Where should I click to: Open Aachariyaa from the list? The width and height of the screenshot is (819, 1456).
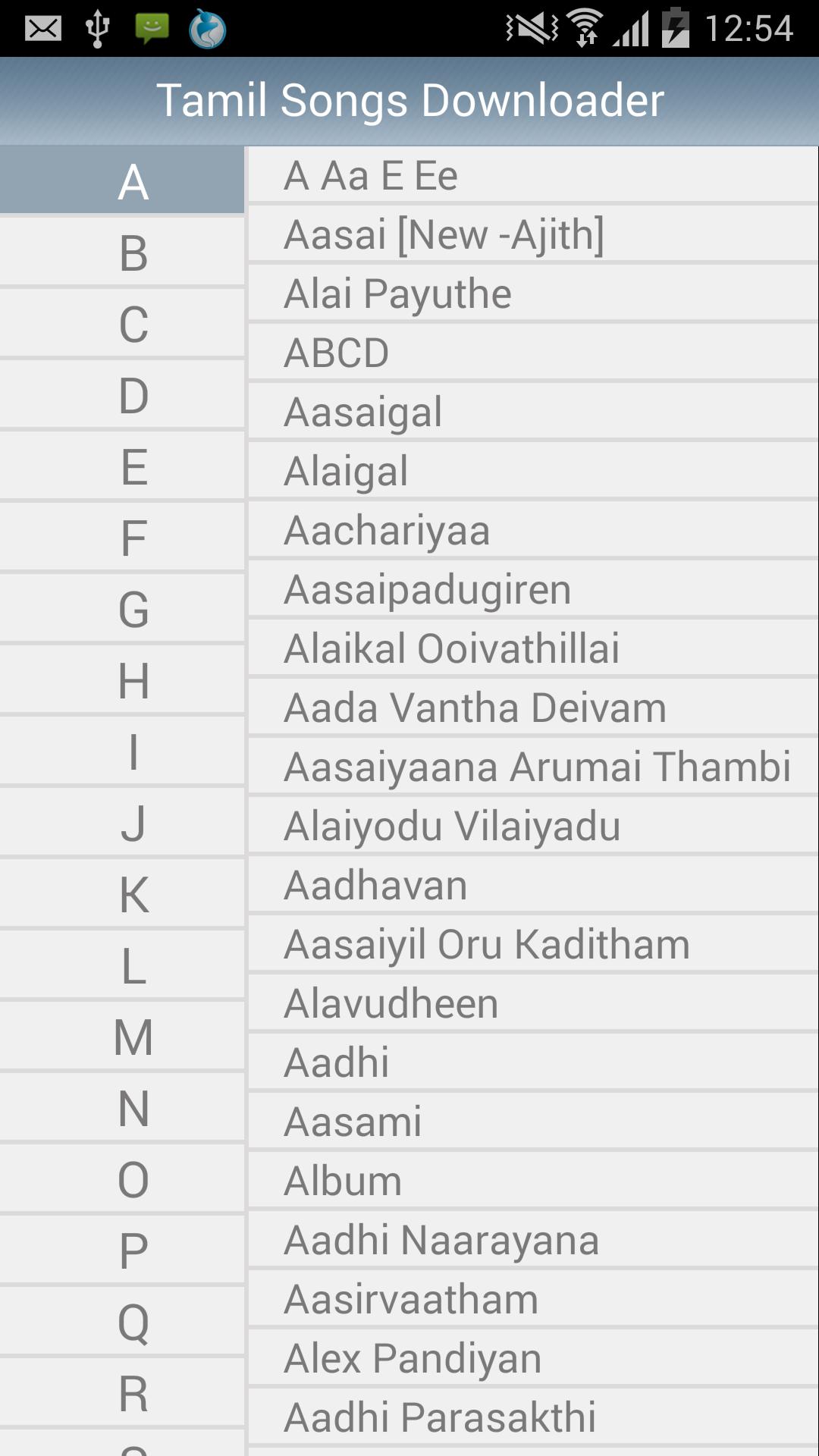[x=531, y=530]
